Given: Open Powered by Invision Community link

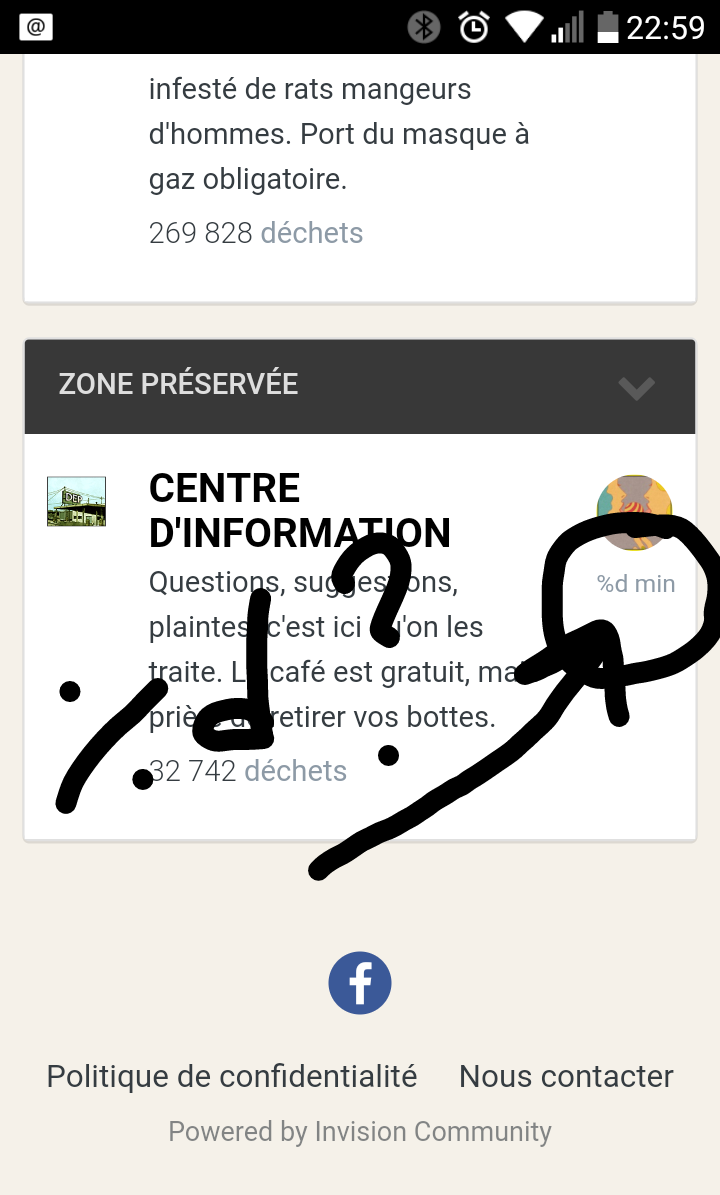Looking at the screenshot, I should coord(360,1132).
